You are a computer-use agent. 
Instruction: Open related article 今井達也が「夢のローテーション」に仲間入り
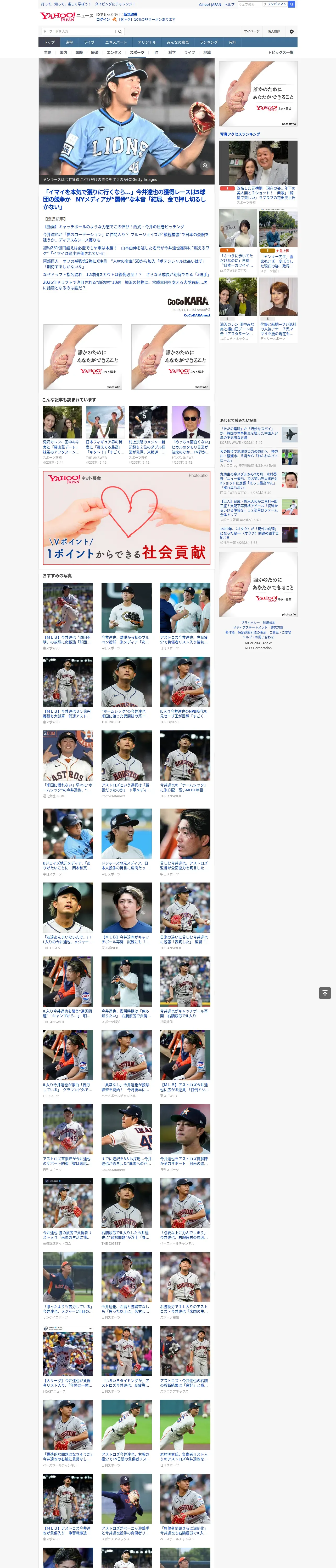[x=126, y=237]
